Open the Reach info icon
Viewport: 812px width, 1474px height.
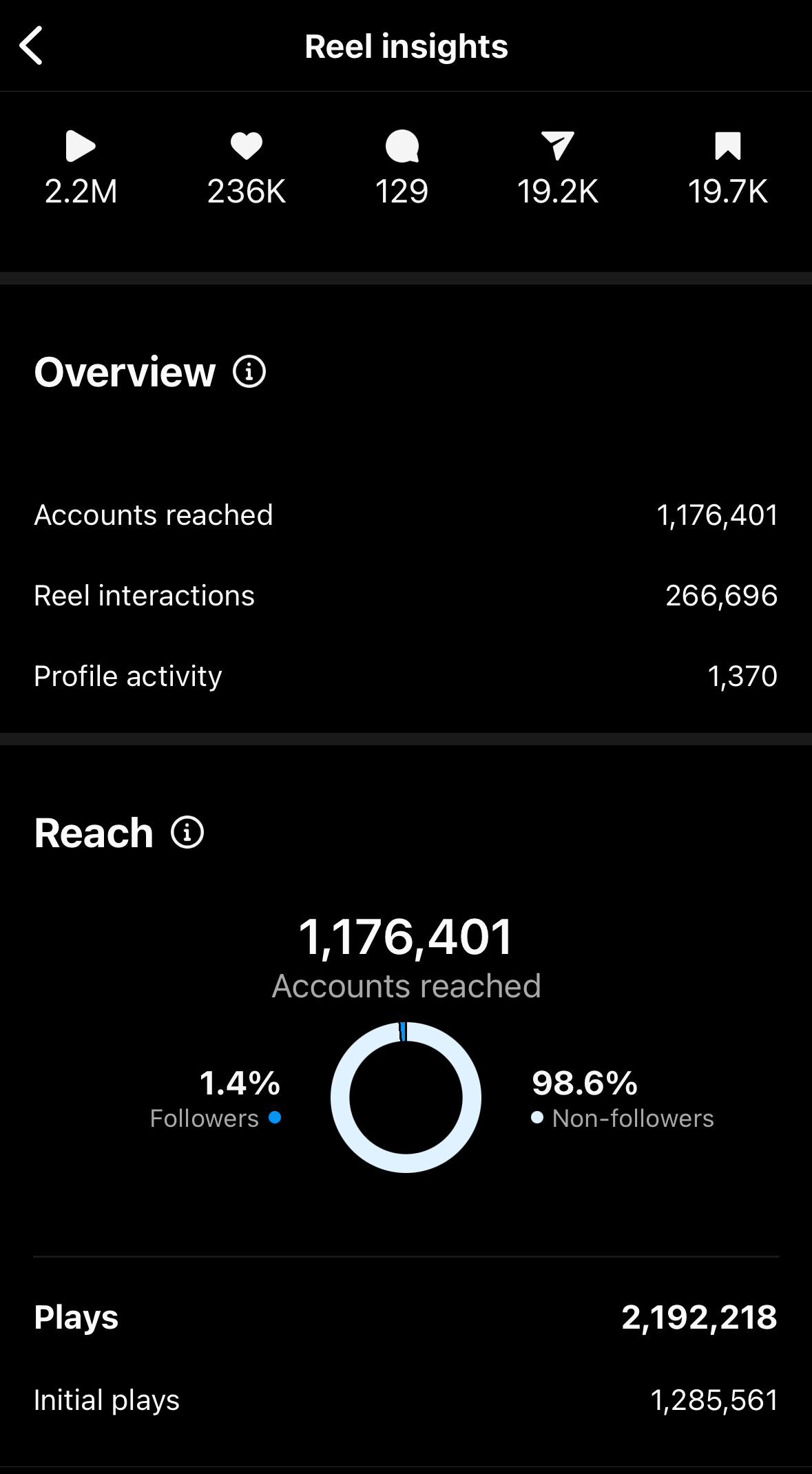coord(187,832)
